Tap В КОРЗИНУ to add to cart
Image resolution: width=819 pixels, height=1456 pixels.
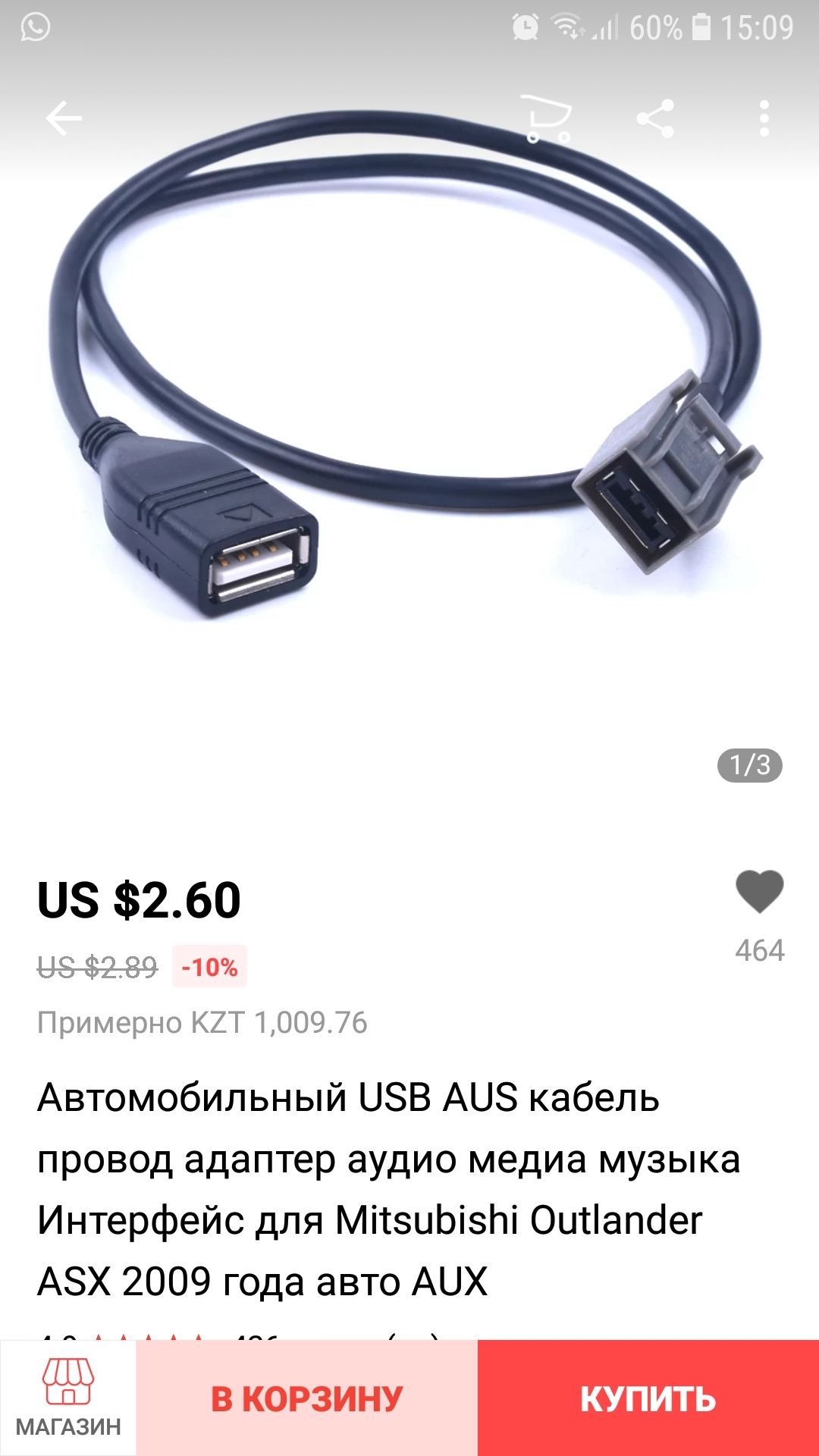(306, 1398)
